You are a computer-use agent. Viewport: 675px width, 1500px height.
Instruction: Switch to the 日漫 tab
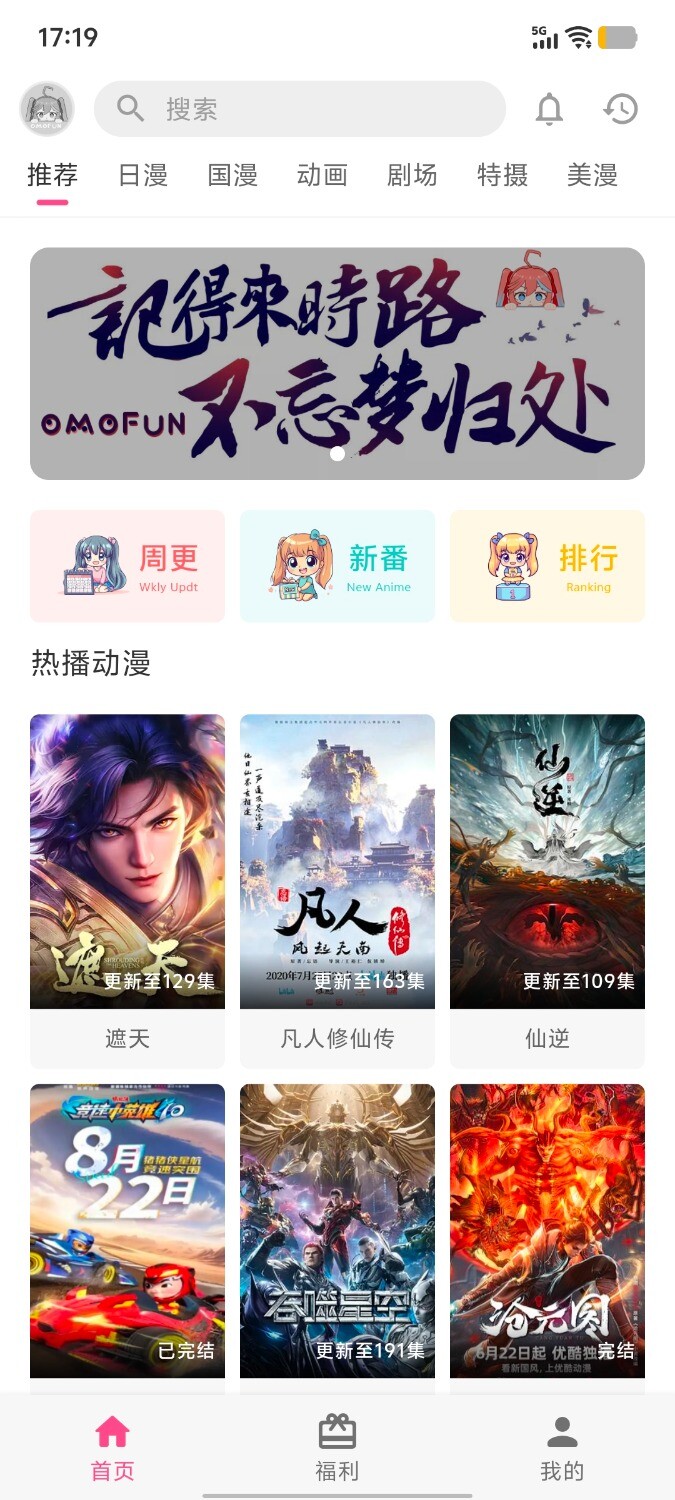point(143,175)
